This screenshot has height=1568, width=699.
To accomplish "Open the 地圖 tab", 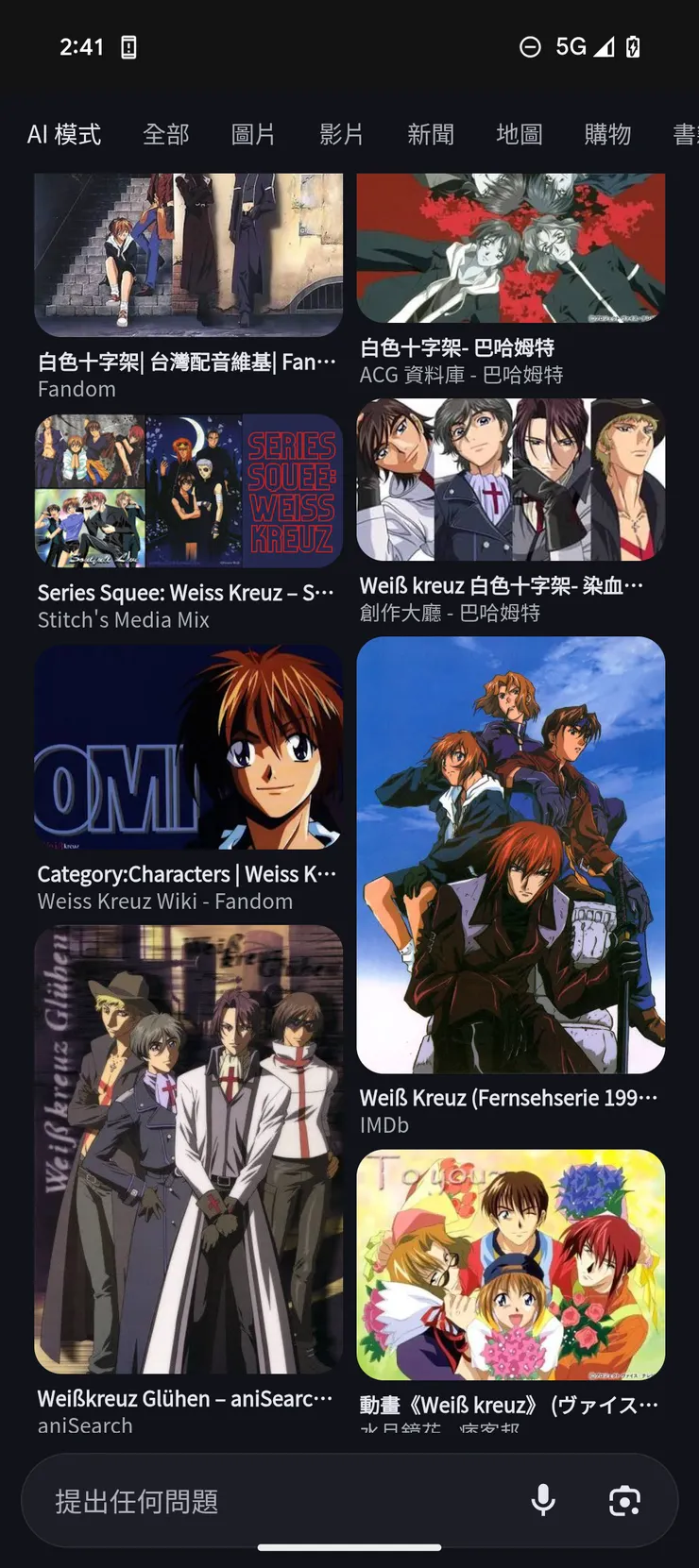I will (x=519, y=134).
